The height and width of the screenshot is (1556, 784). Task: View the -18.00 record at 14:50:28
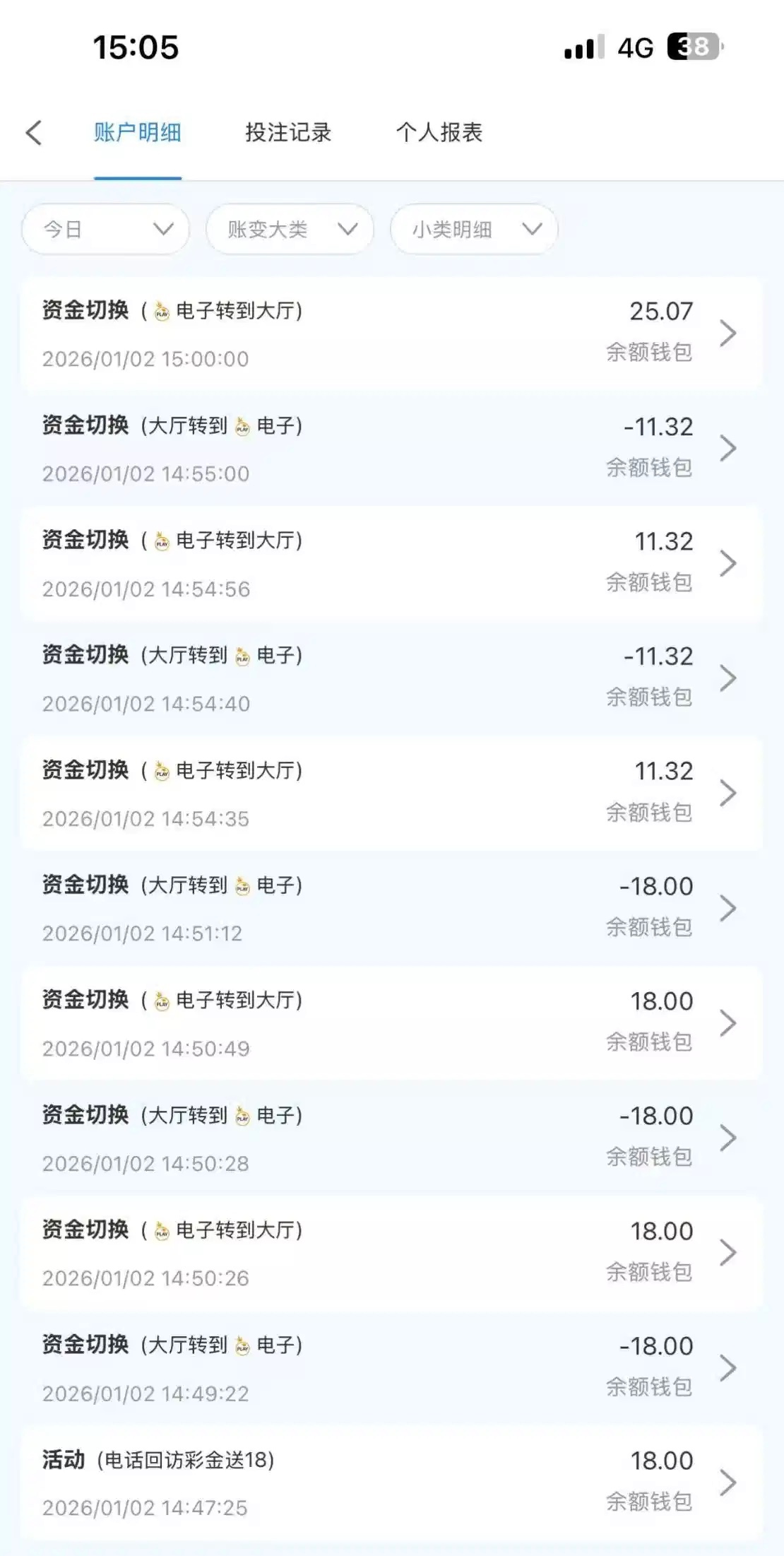coord(391,1138)
